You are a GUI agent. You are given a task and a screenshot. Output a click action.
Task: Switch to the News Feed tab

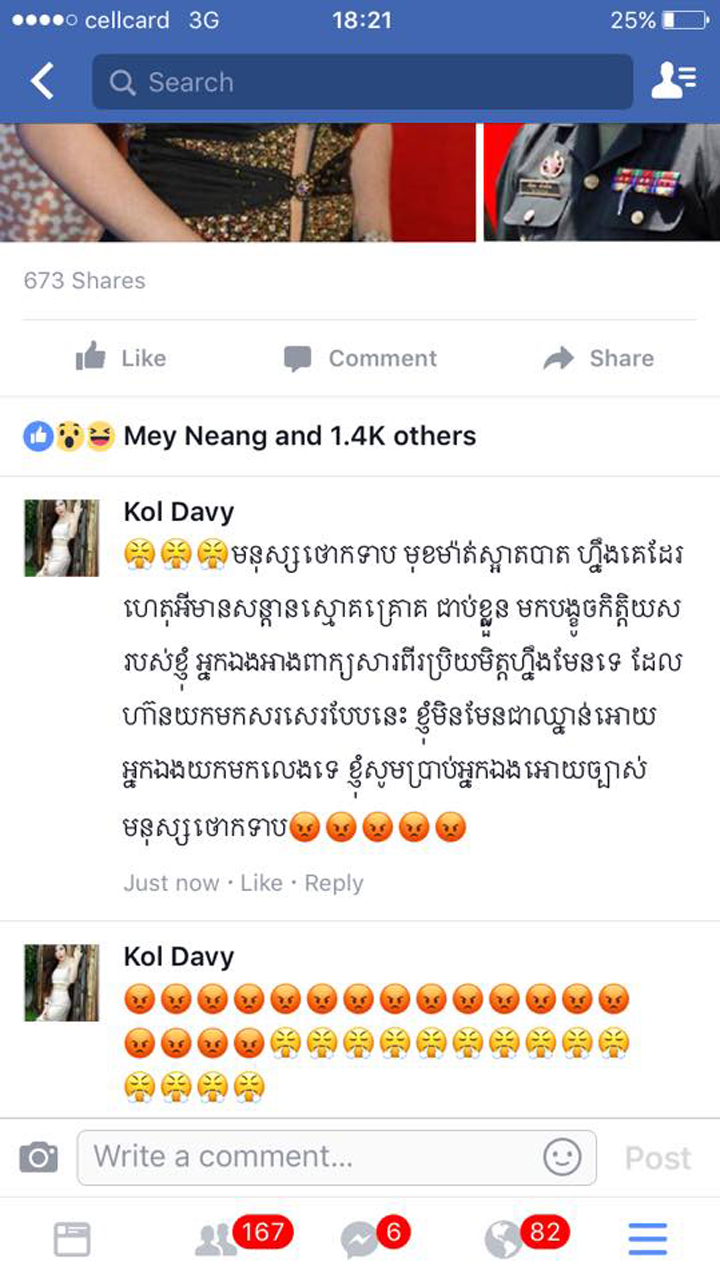[x=72, y=1240]
